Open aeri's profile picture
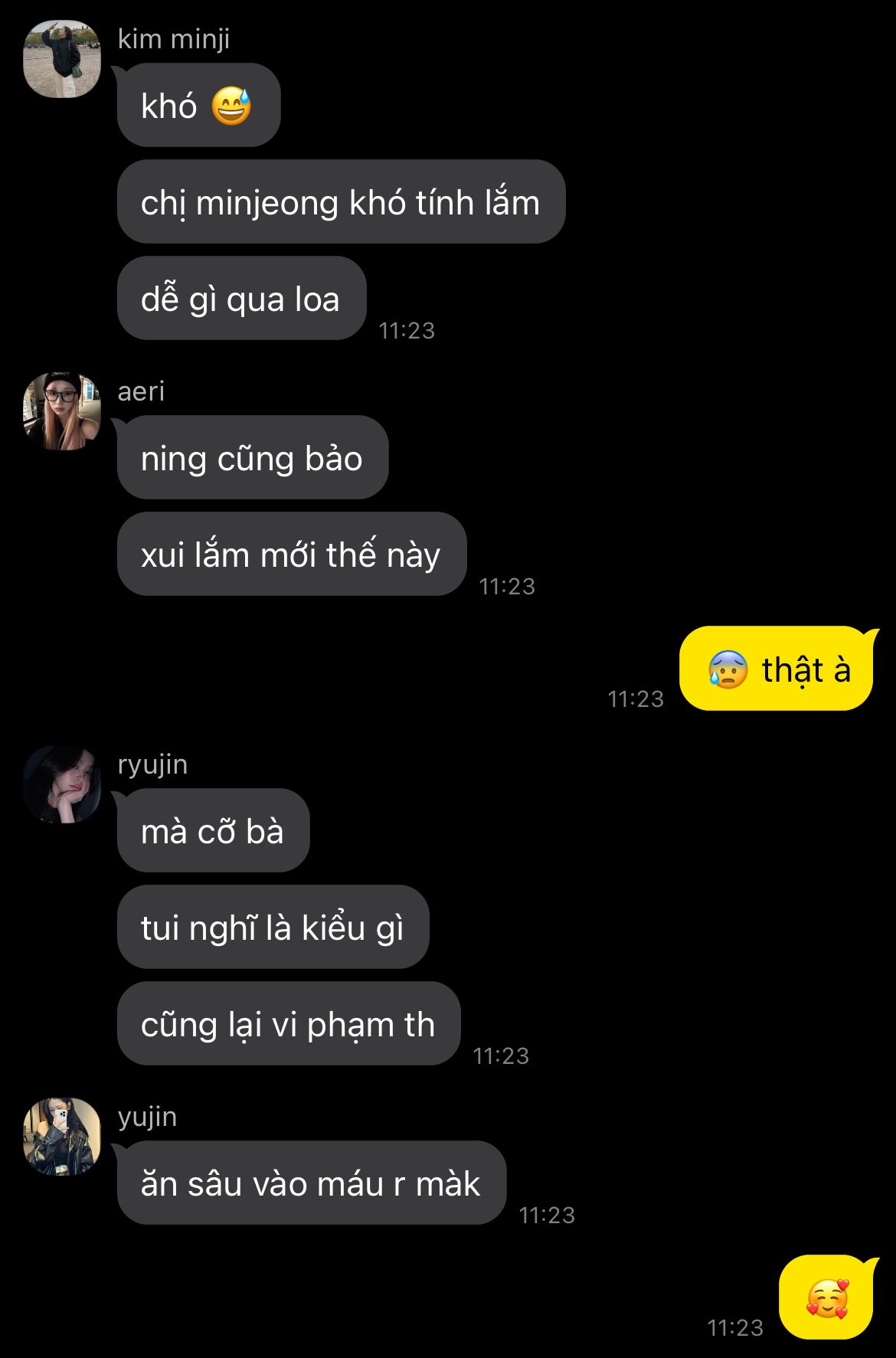 point(62,411)
